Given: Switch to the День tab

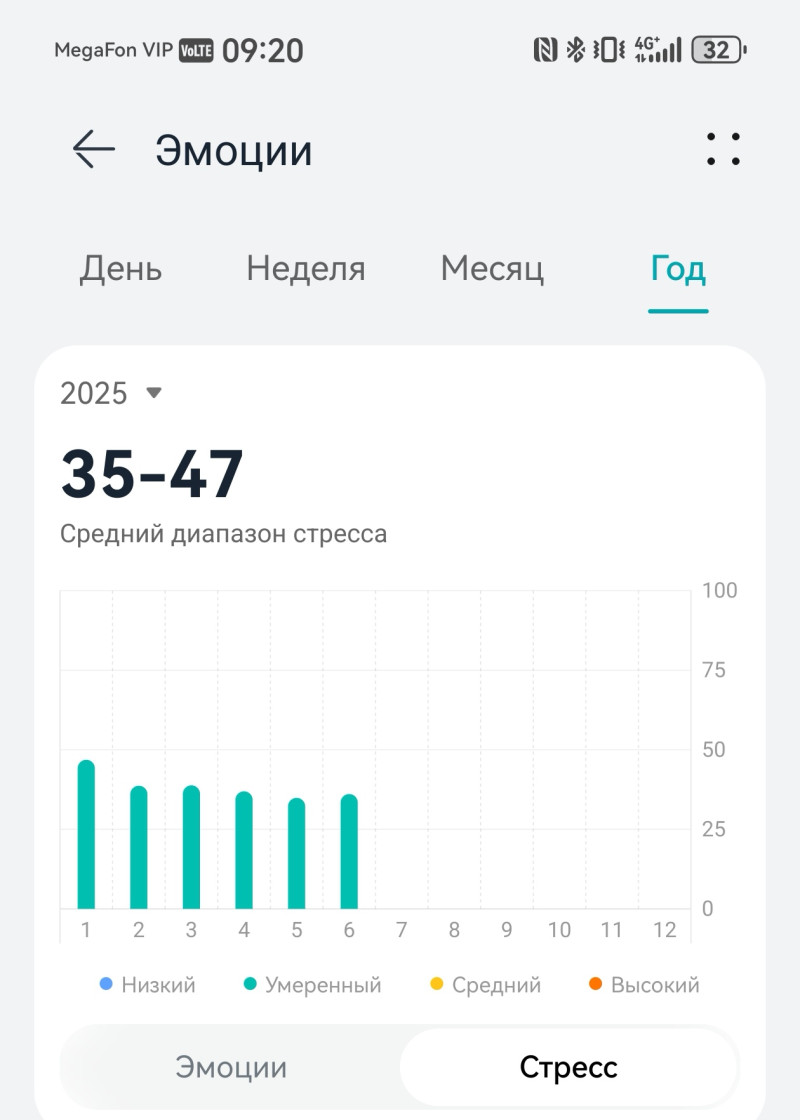Looking at the screenshot, I should tap(121, 269).
